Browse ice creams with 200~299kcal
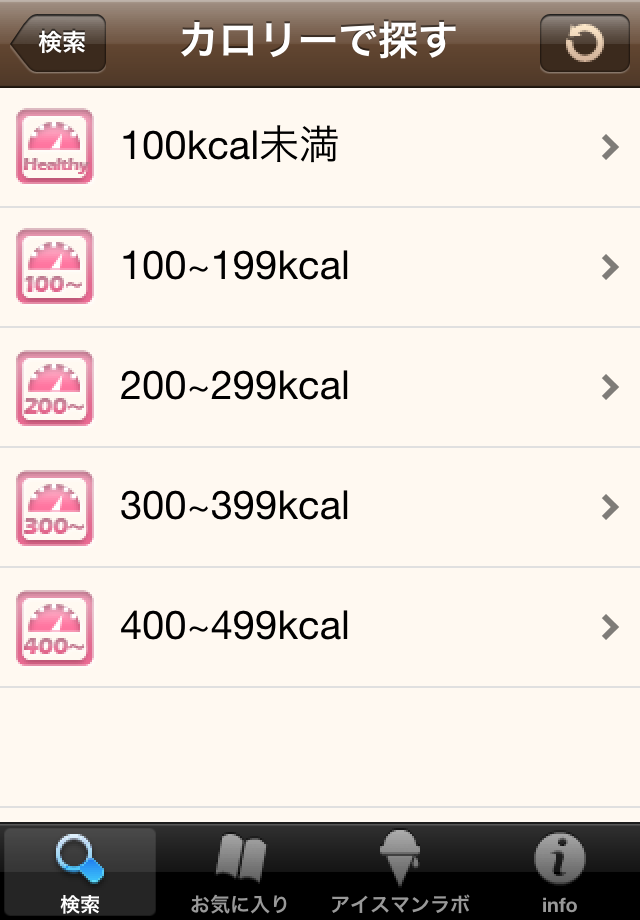640x920 pixels. pyautogui.click(x=320, y=387)
